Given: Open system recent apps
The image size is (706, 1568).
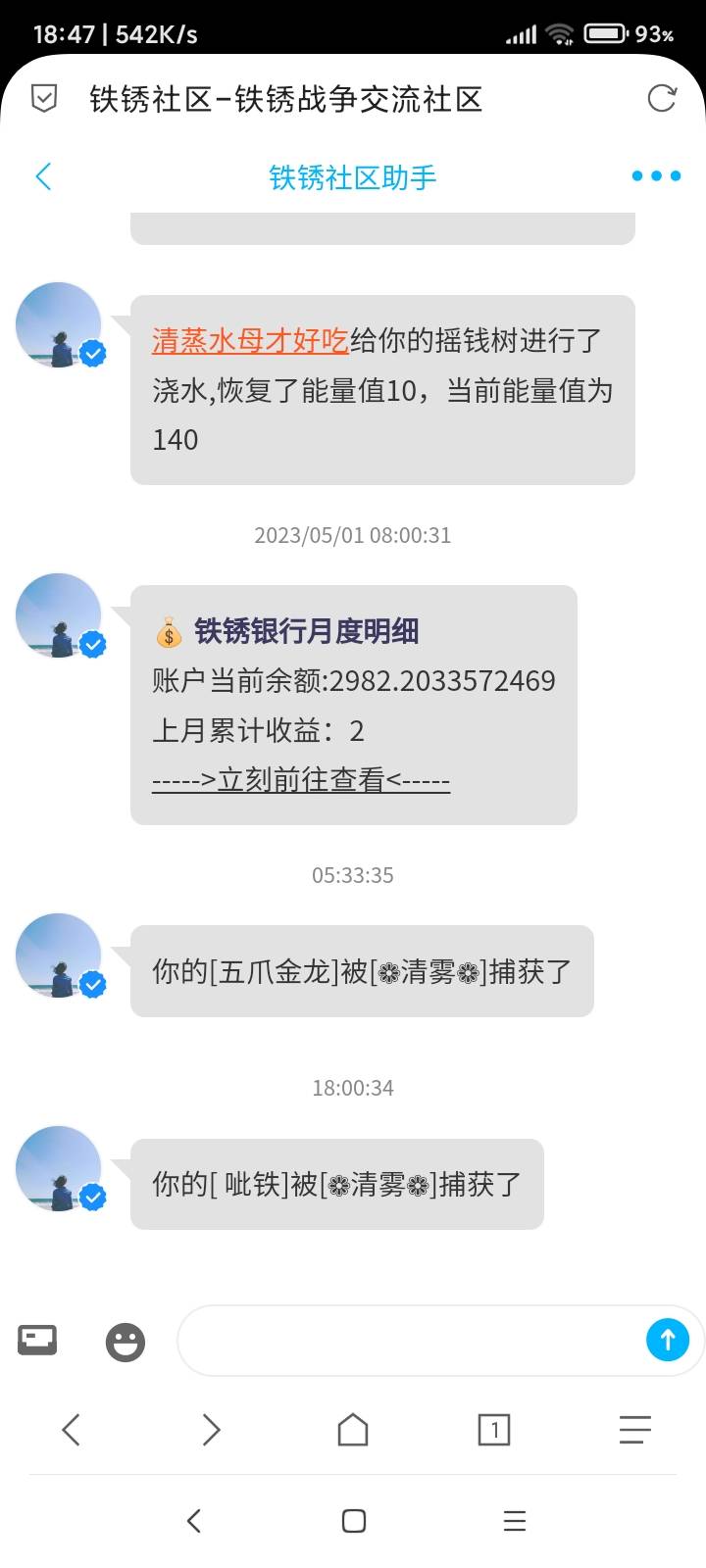Looking at the screenshot, I should [514, 1521].
